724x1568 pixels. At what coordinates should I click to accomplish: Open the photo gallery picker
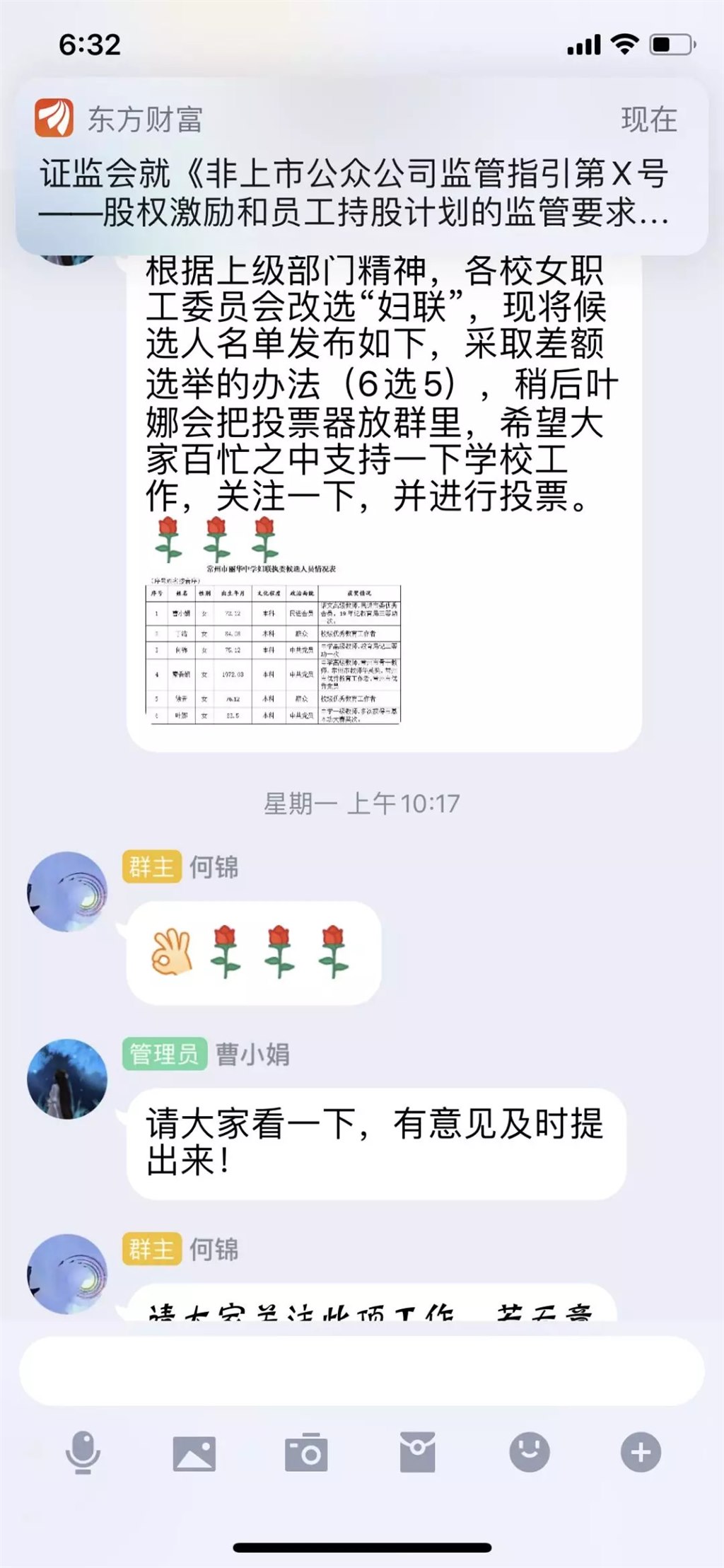coord(194,1453)
